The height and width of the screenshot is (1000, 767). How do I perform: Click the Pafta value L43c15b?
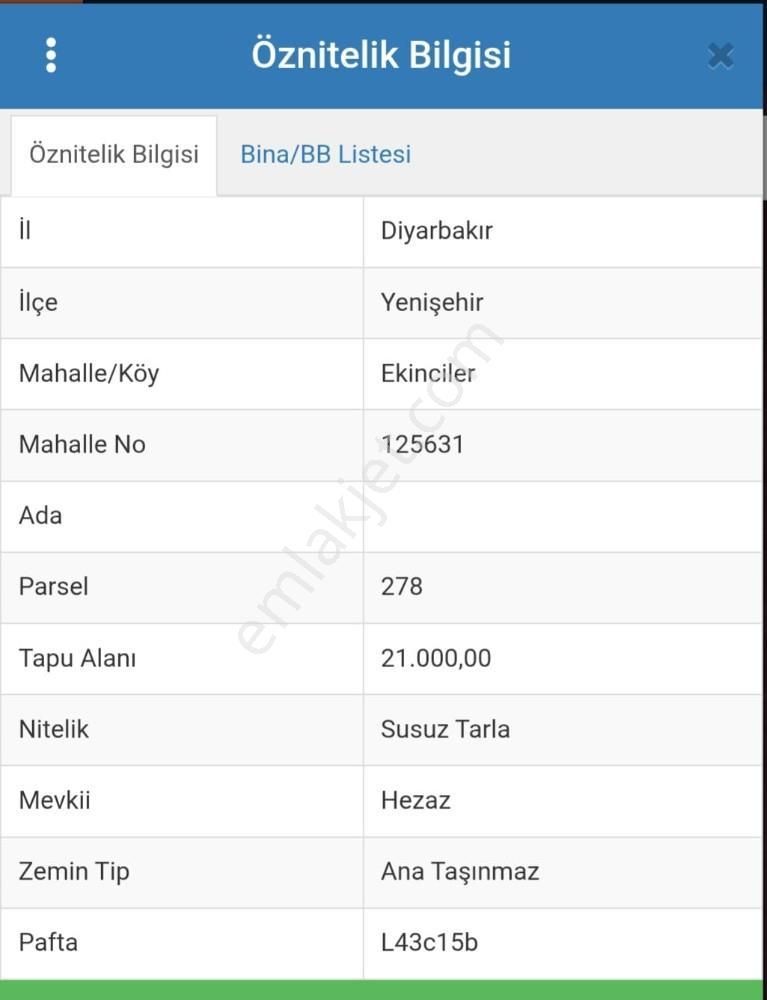pos(426,941)
